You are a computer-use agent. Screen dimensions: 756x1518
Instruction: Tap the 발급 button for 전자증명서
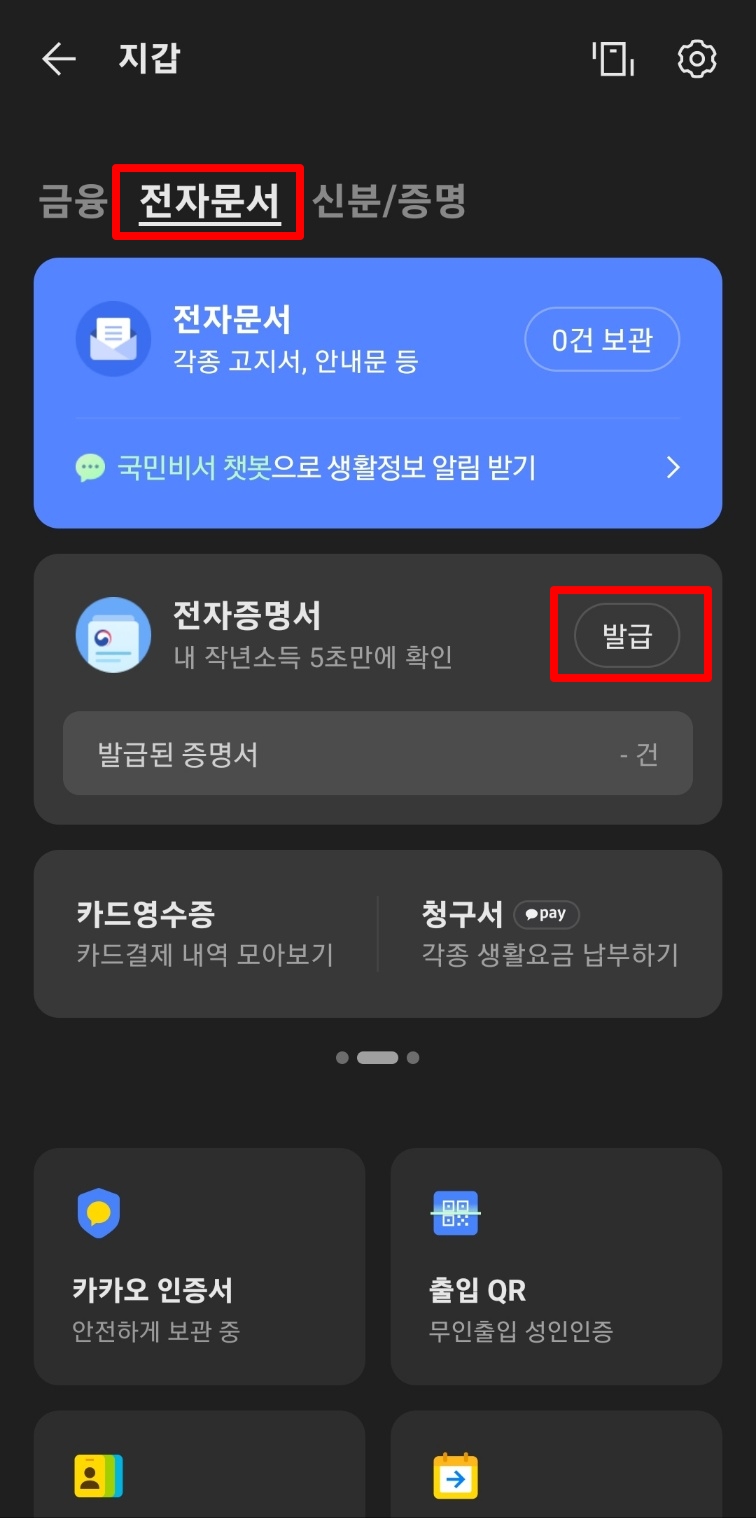(x=630, y=635)
